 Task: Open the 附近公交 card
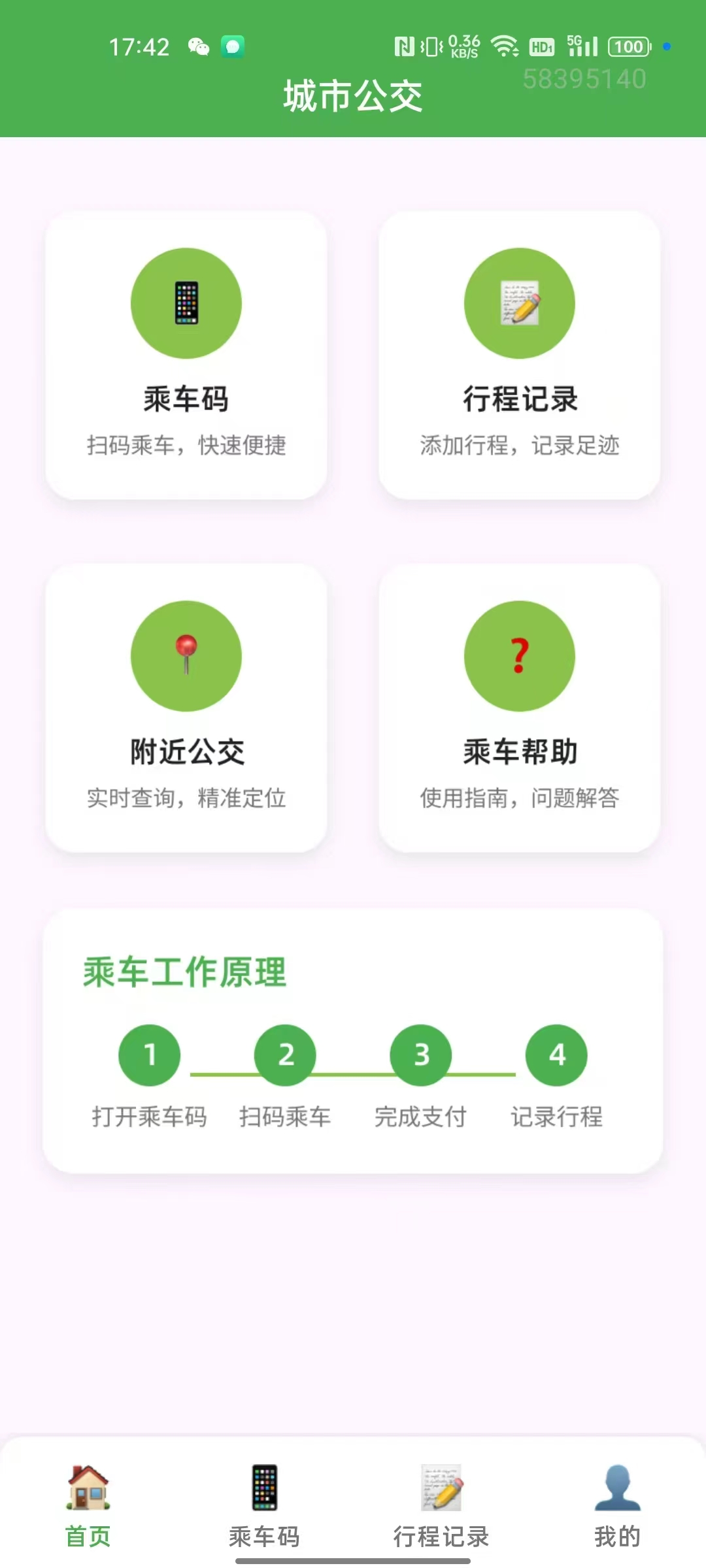pos(186,708)
